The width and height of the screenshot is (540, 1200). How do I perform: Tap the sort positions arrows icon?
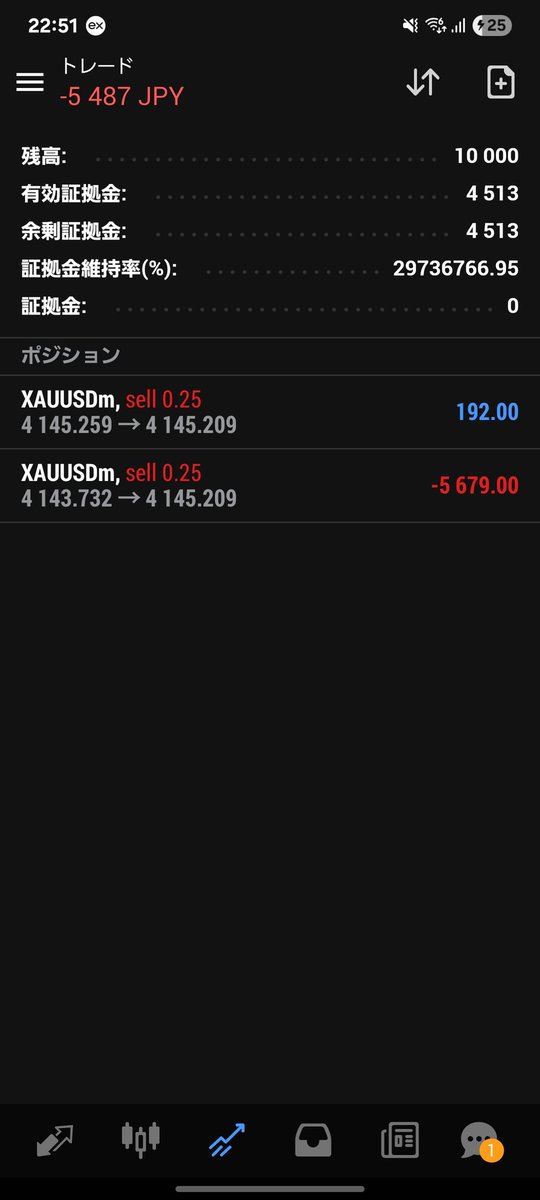click(x=423, y=83)
